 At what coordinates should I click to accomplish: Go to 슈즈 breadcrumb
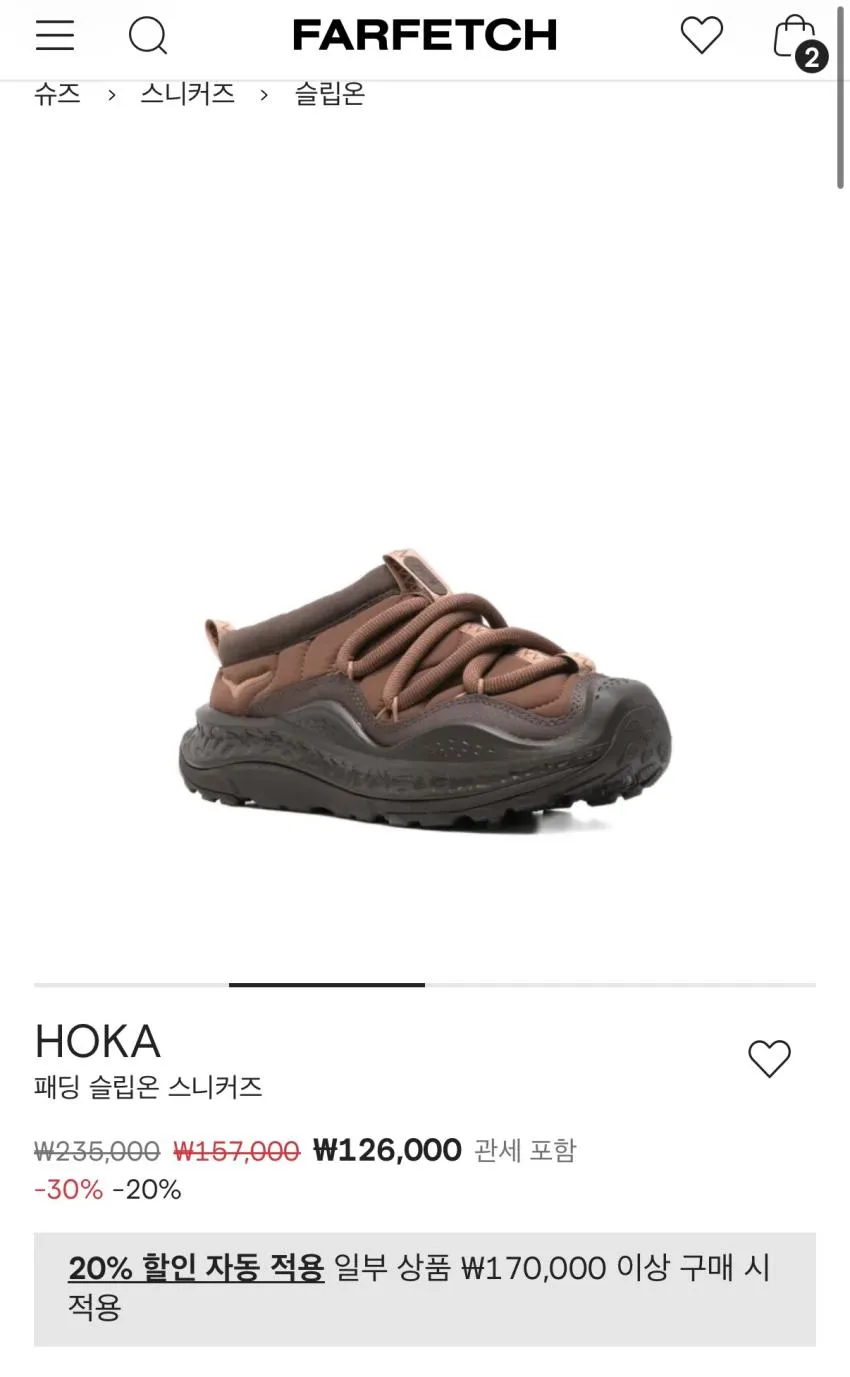pos(57,94)
